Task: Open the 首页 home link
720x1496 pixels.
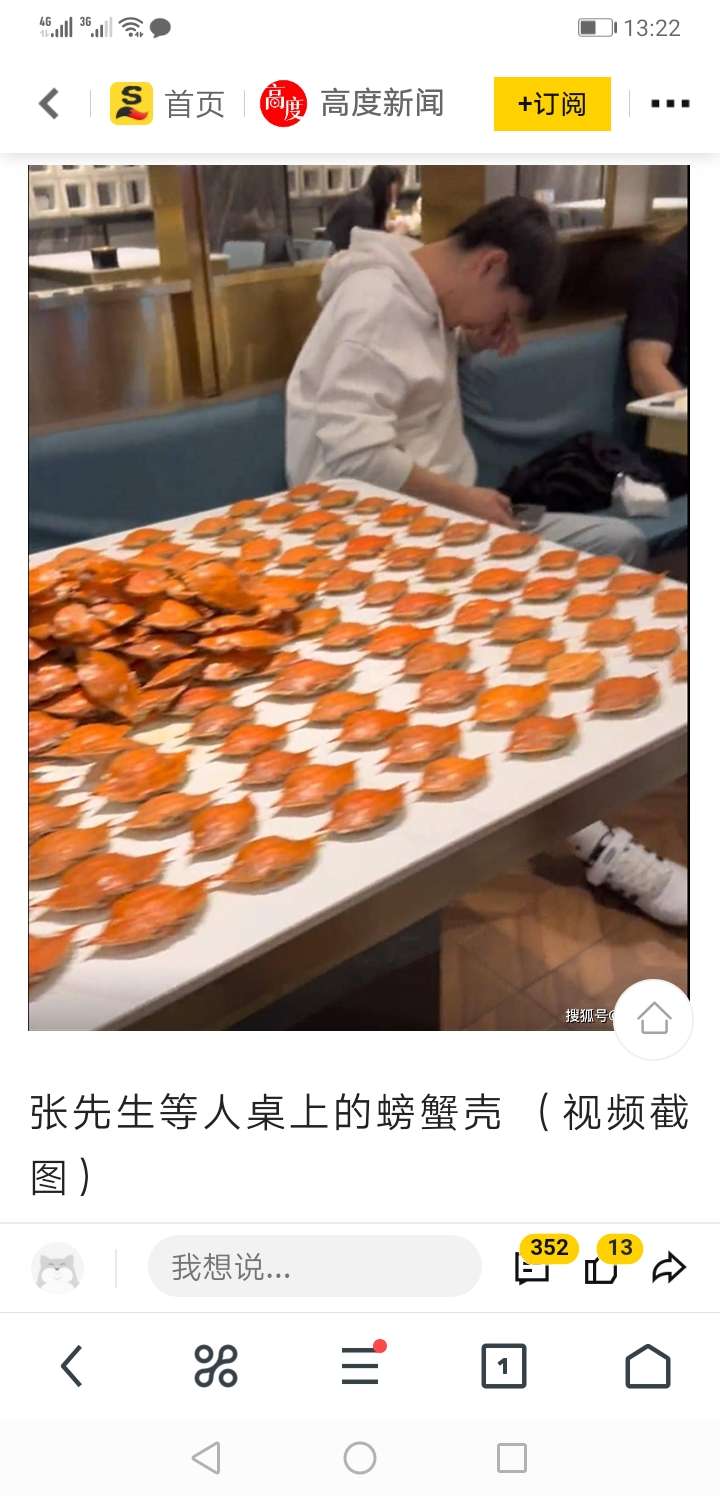Action: [x=167, y=103]
